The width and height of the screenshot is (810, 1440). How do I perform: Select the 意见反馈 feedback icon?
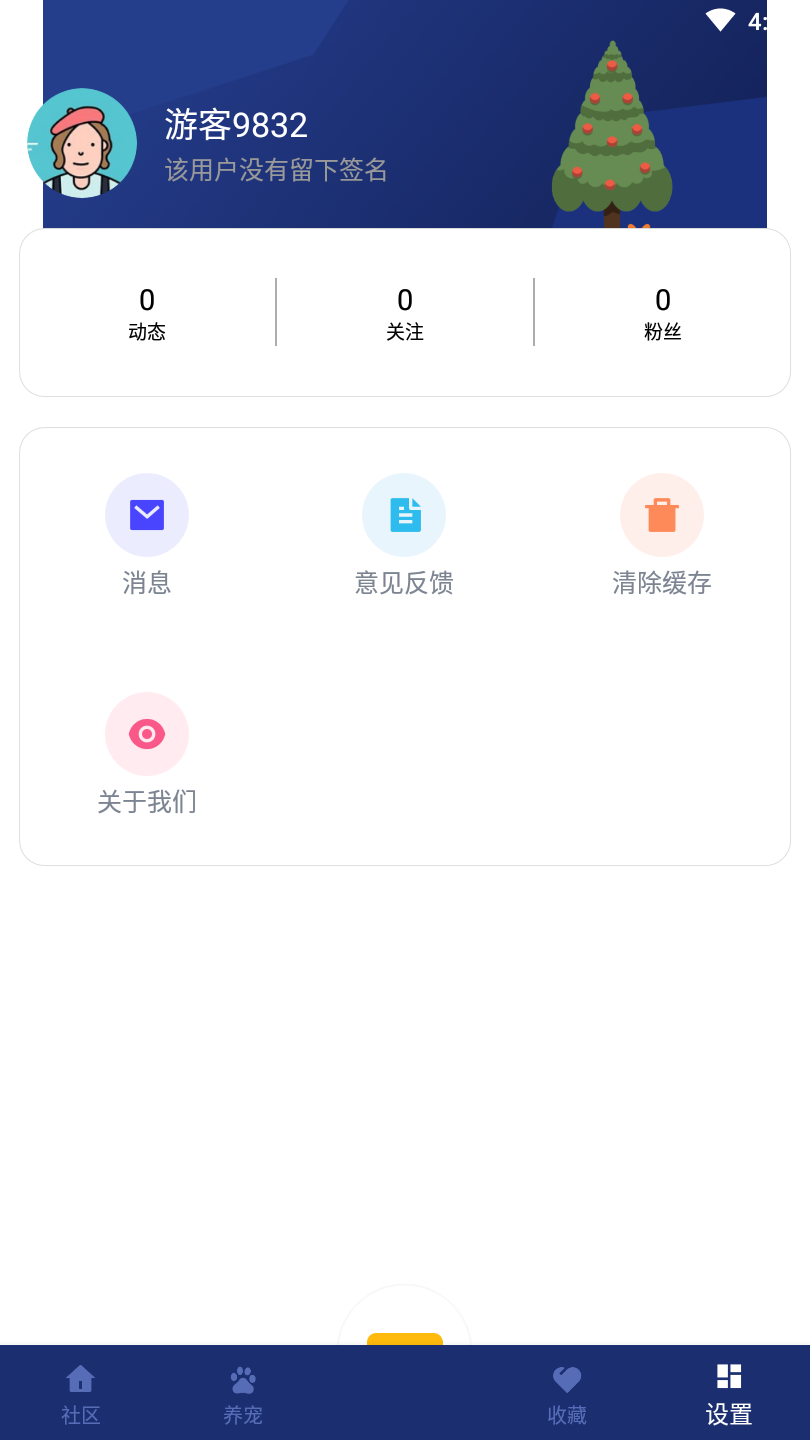coord(404,514)
